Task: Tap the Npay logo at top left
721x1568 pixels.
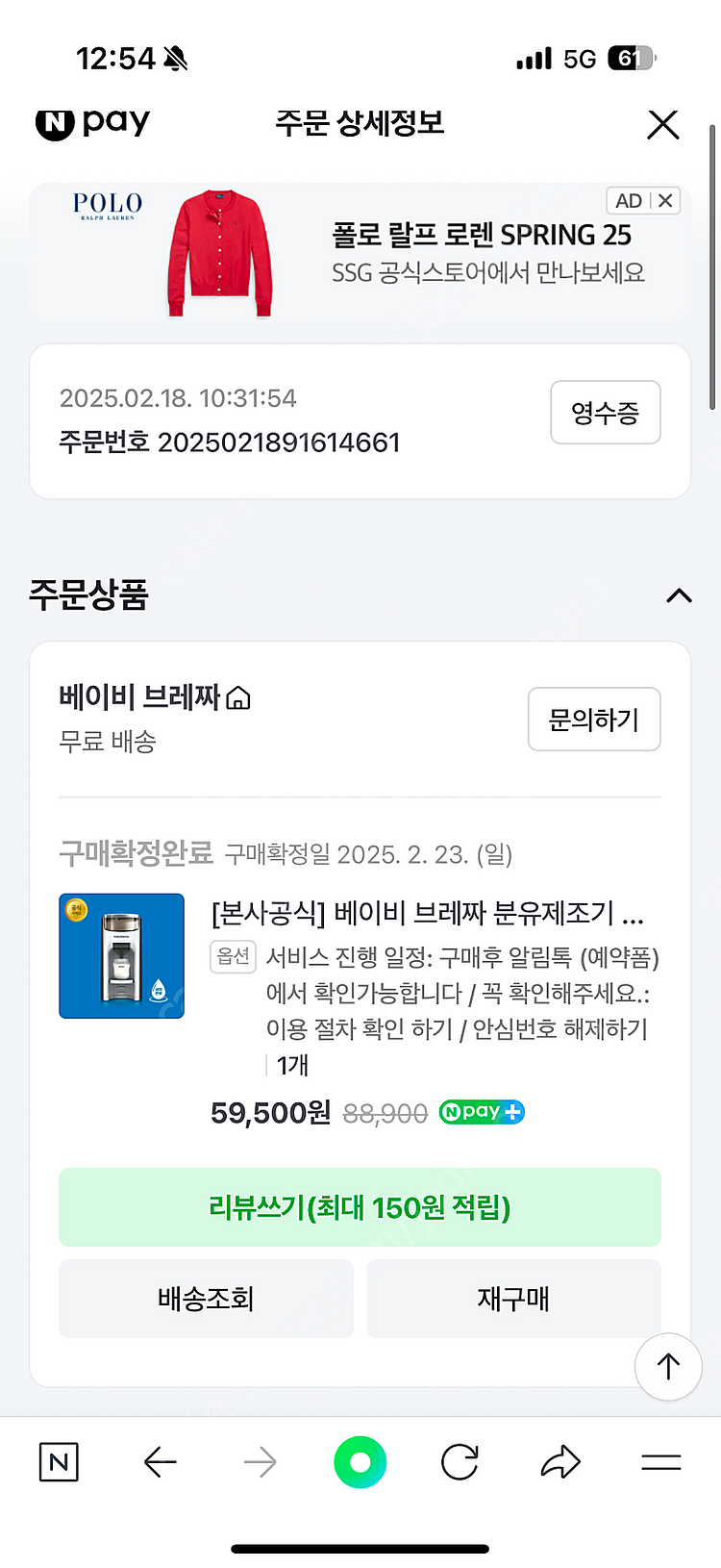Action: pos(91,123)
